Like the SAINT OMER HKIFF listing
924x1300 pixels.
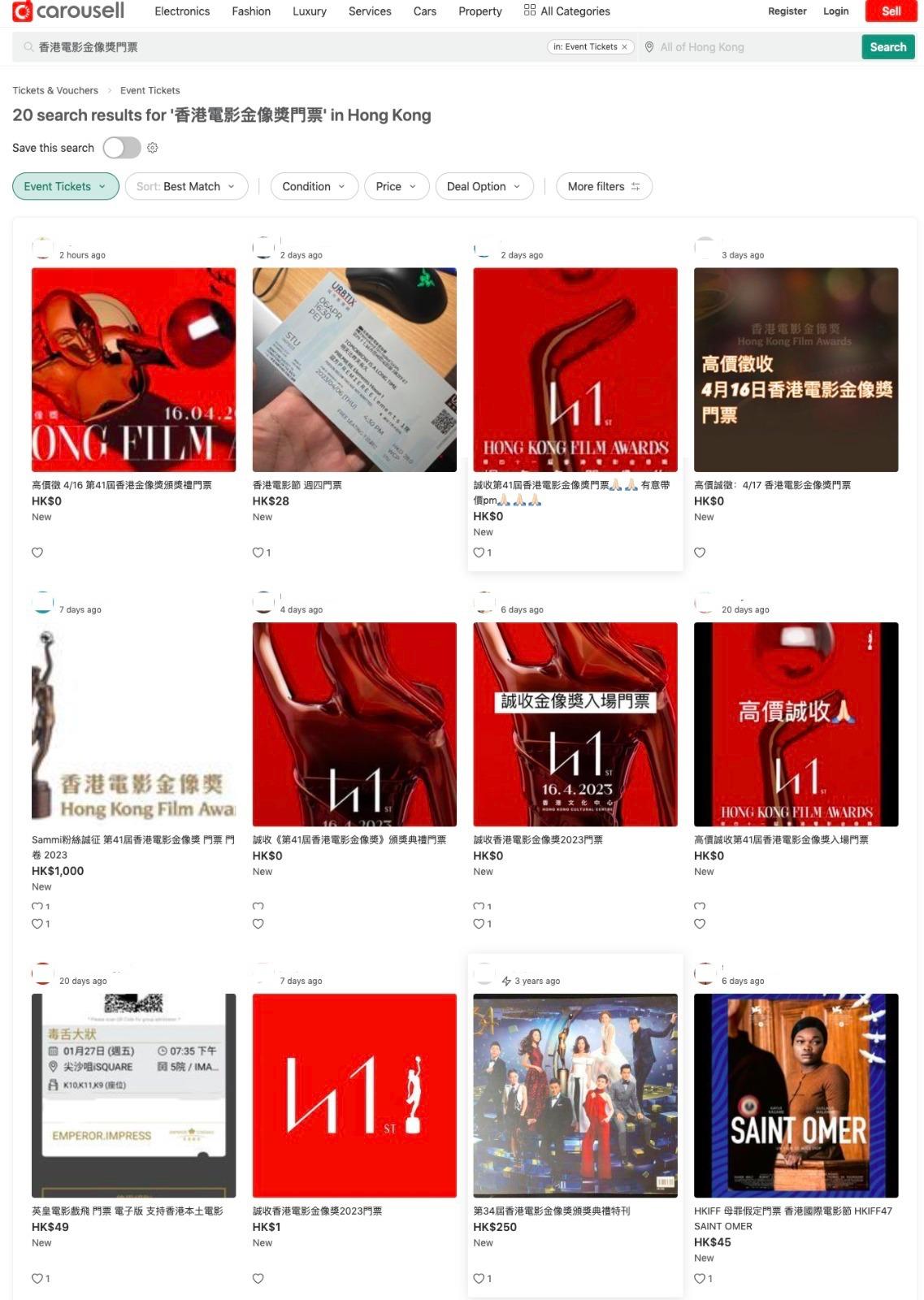(x=700, y=1276)
